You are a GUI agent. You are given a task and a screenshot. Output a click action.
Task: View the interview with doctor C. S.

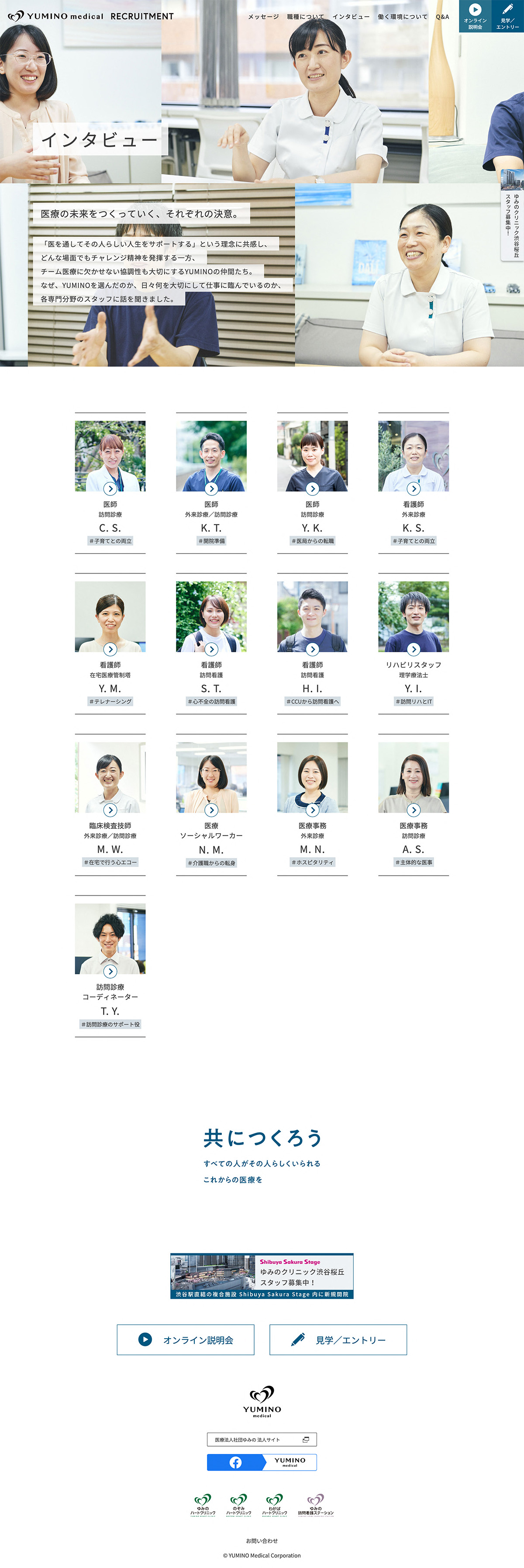pyautogui.click(x=110, y=482)
